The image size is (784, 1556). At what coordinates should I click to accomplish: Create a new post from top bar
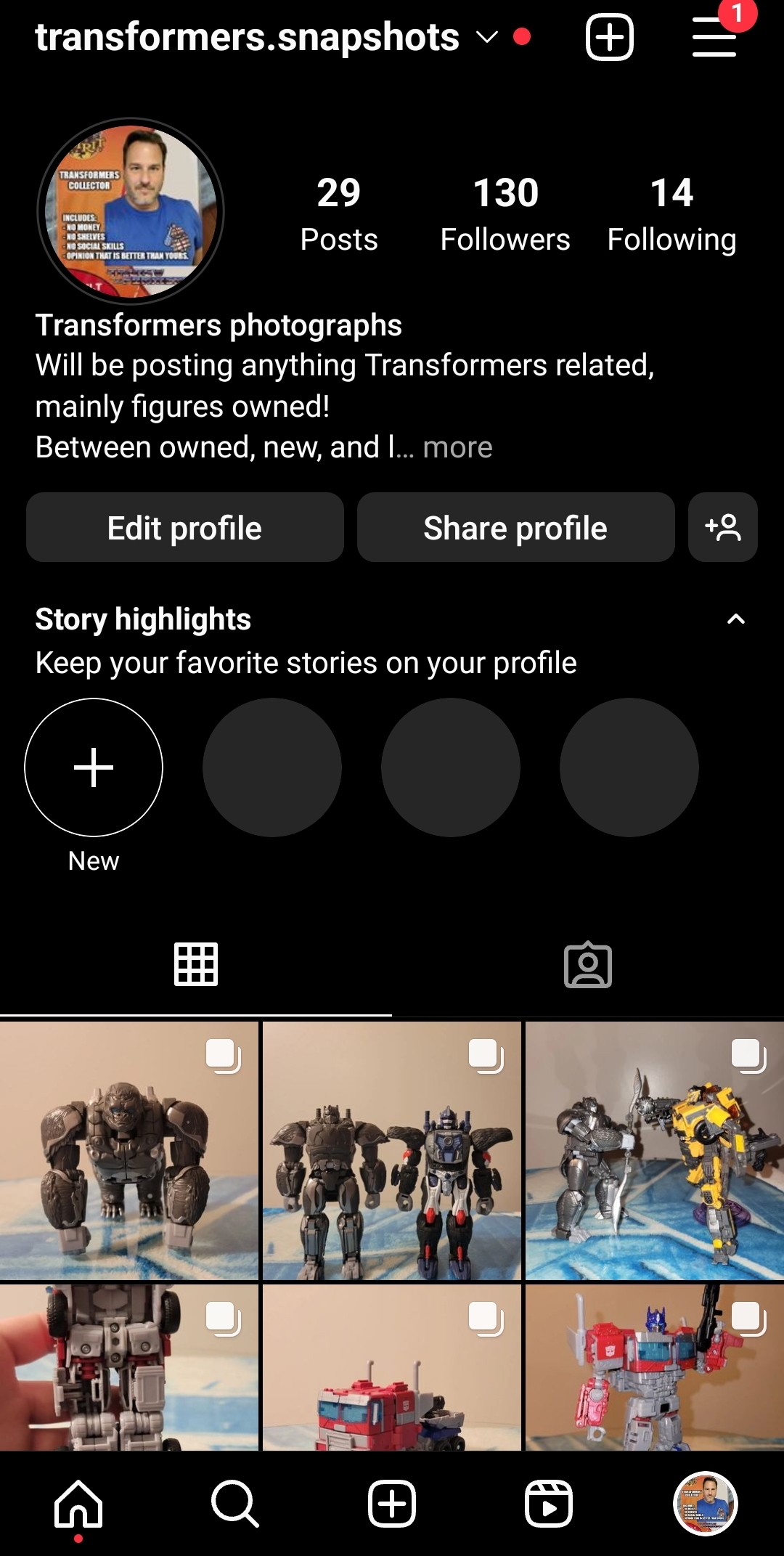point(609,37)
